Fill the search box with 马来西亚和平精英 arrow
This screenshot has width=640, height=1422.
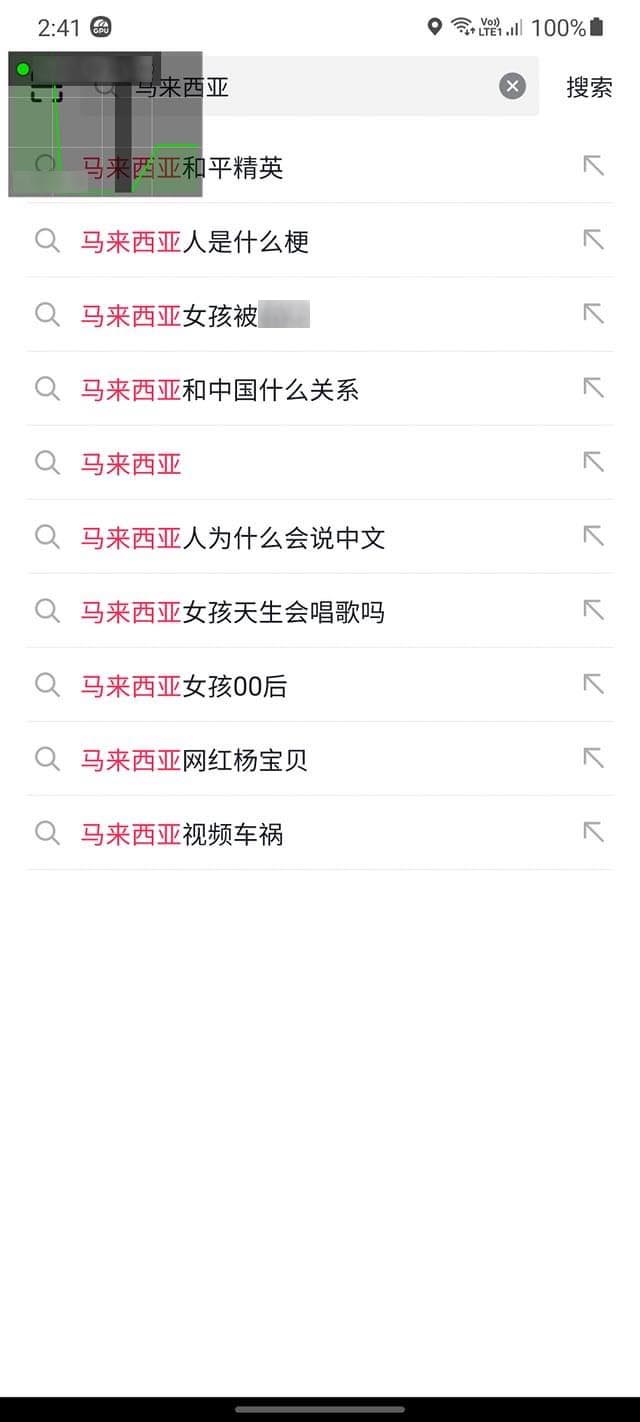[x=593, y=166]
